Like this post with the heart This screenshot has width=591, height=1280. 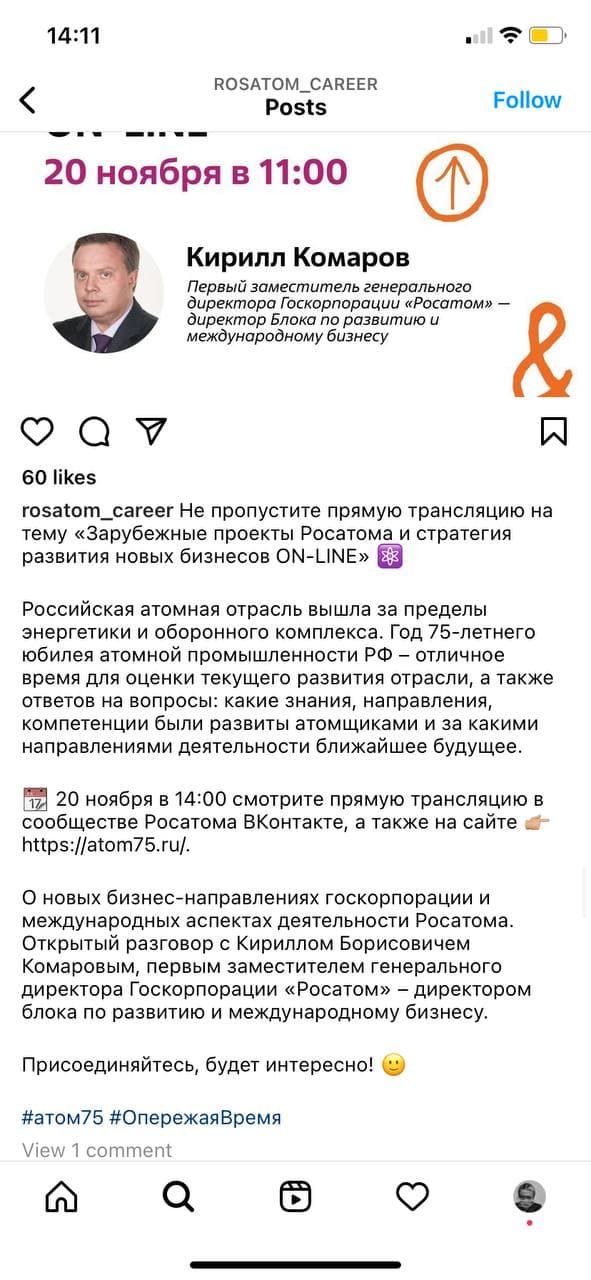[37, 431]
